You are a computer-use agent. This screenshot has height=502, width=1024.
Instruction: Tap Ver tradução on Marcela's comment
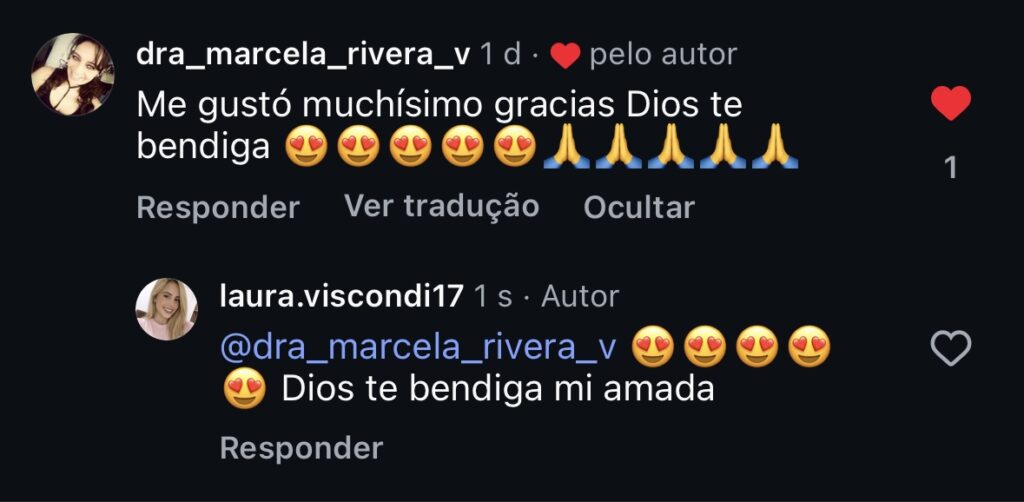(441, 206)
